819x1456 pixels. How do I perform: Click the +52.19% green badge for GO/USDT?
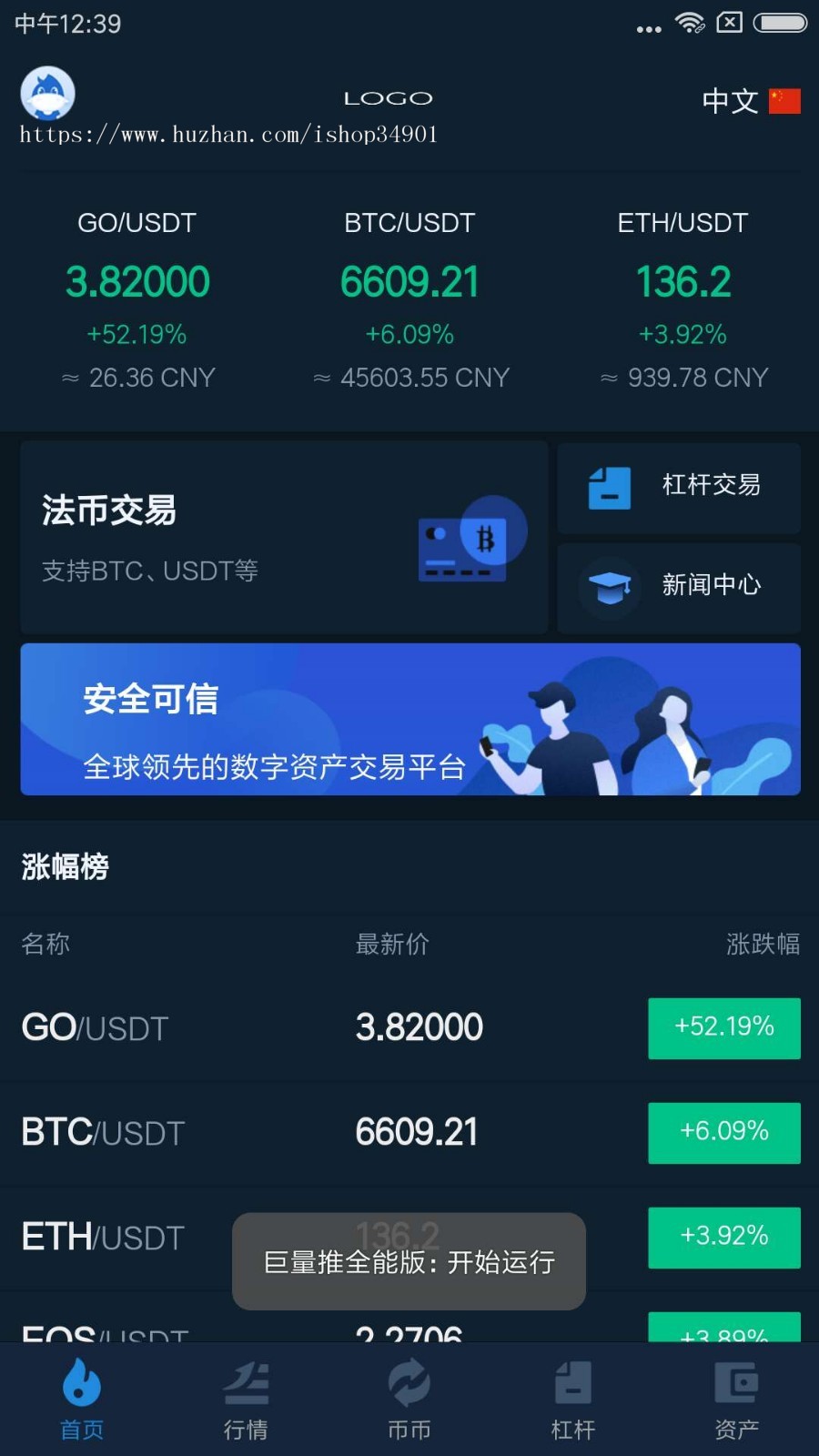pos(723,1027)
